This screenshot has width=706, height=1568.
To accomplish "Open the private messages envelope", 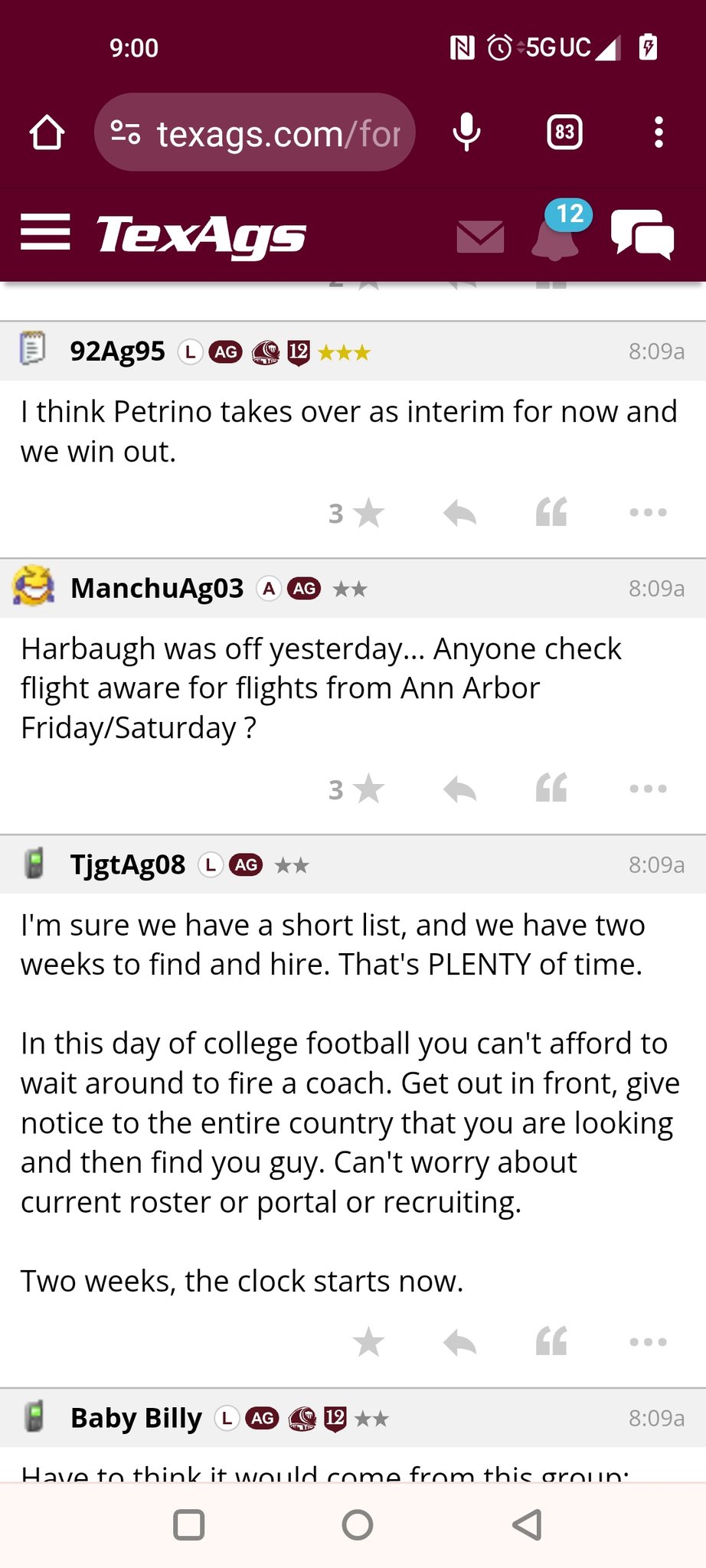I will click(x=480, y=237).
